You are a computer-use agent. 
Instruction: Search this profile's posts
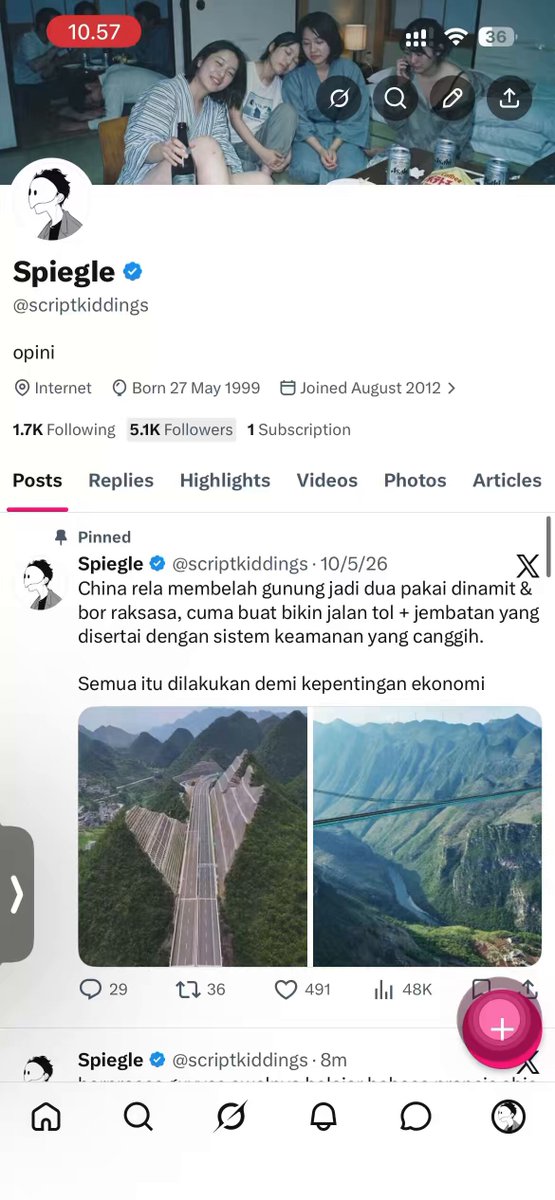[395, 98]
